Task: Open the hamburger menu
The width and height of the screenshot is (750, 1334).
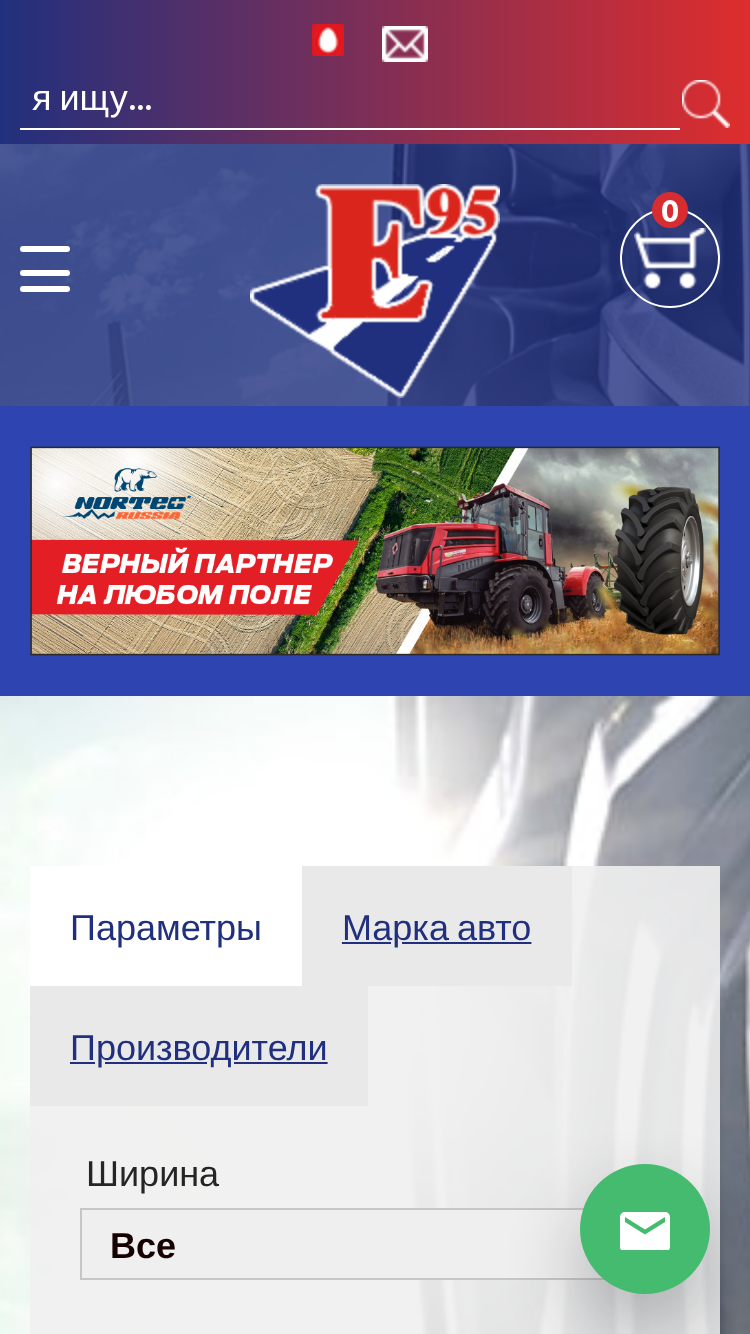Action: [x=45, y=269]
